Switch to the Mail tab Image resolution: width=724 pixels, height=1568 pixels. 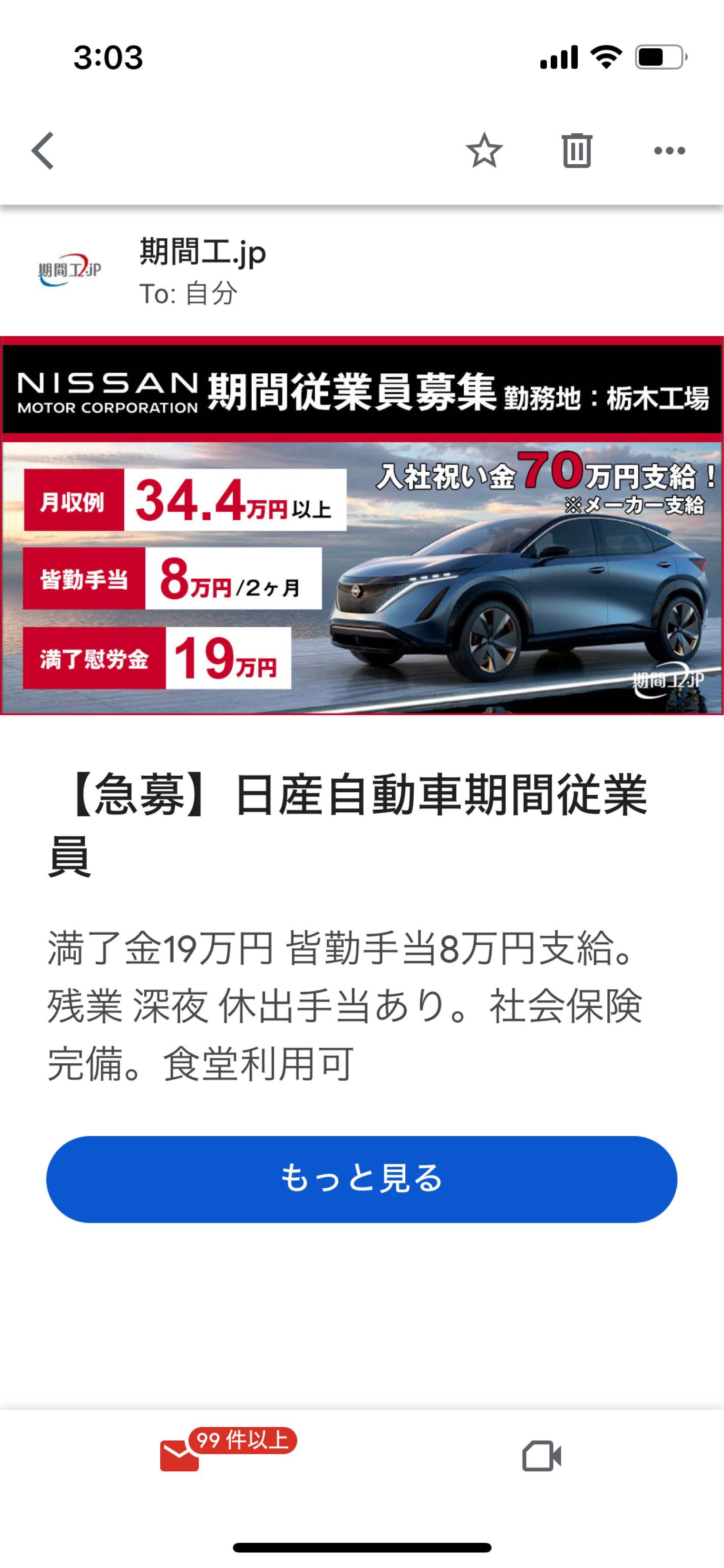[180, 1456]
